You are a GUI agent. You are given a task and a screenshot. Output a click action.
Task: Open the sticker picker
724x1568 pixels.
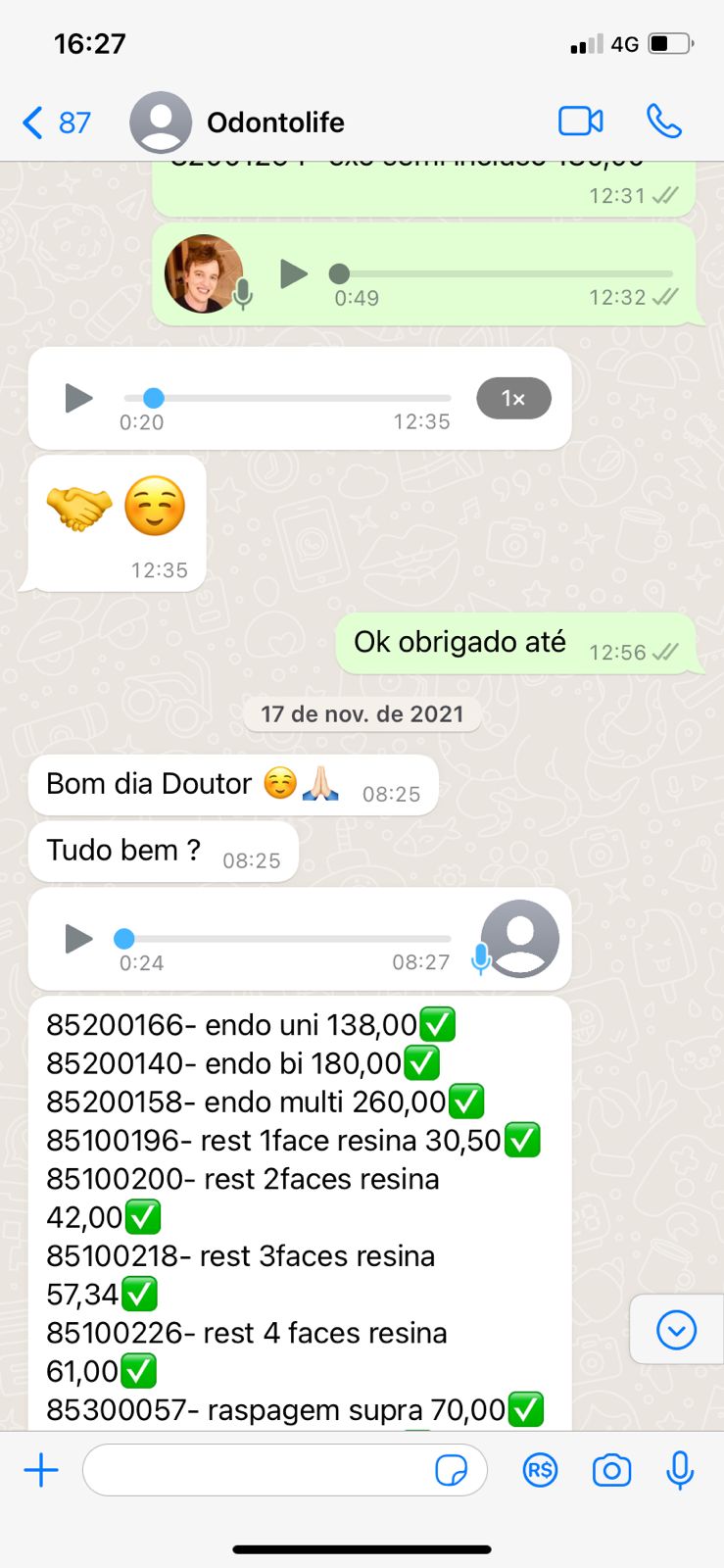point(451,1470)
